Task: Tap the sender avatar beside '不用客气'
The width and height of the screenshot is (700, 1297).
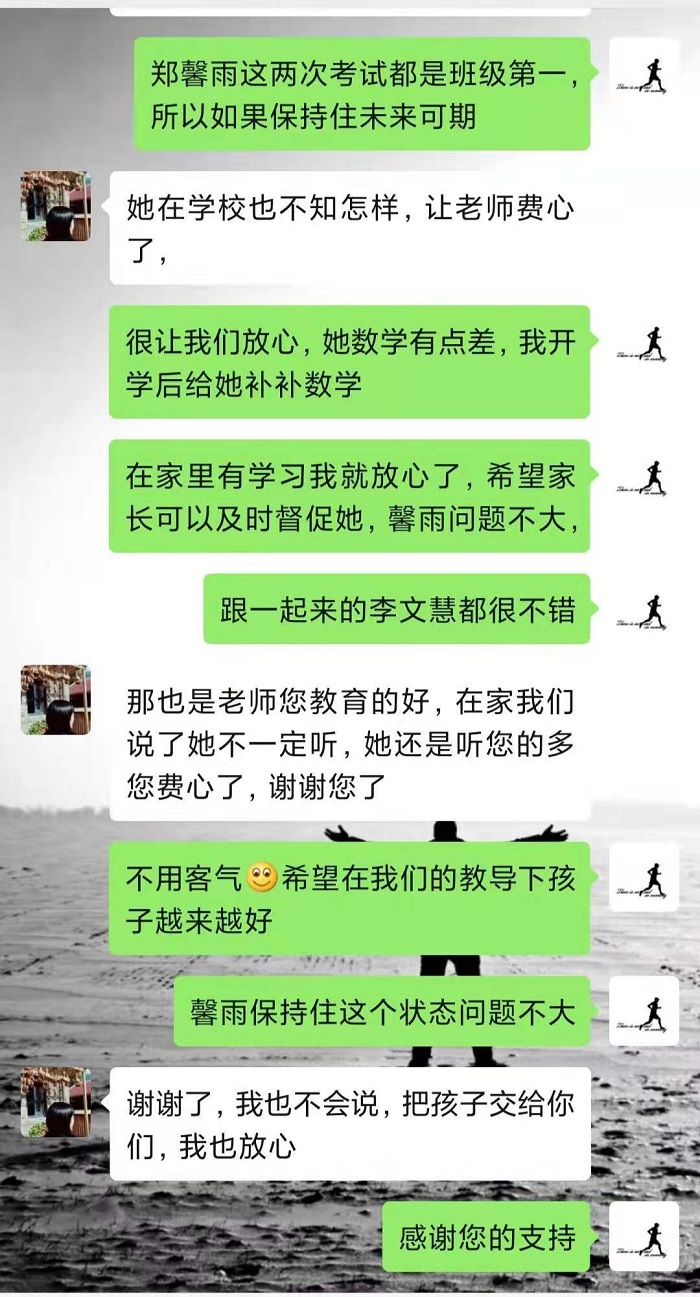Action: (x=644, y=877)
